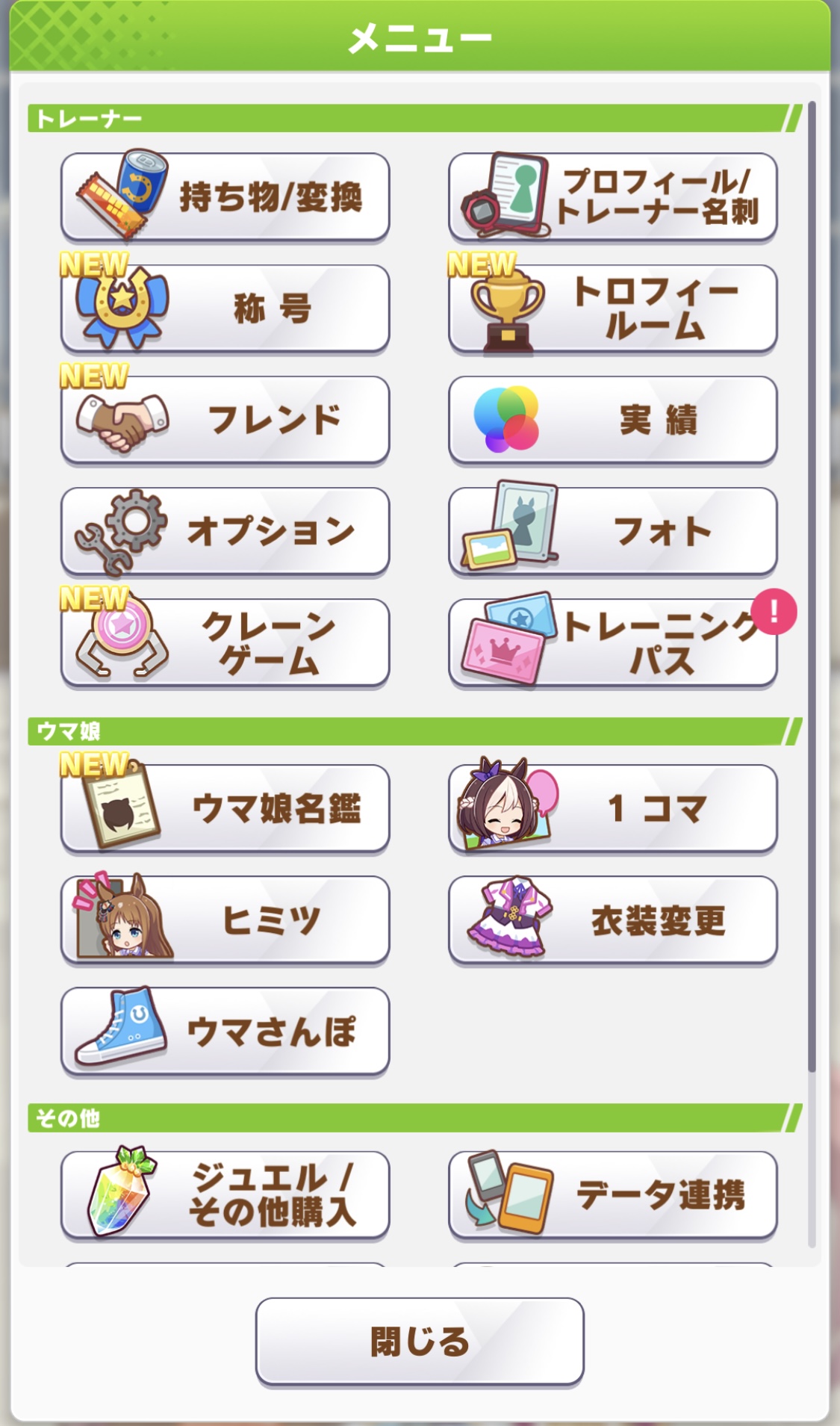This screenshot has height=1426, width=840.
Task: View 実績 achievements
Action: point(612,420)
